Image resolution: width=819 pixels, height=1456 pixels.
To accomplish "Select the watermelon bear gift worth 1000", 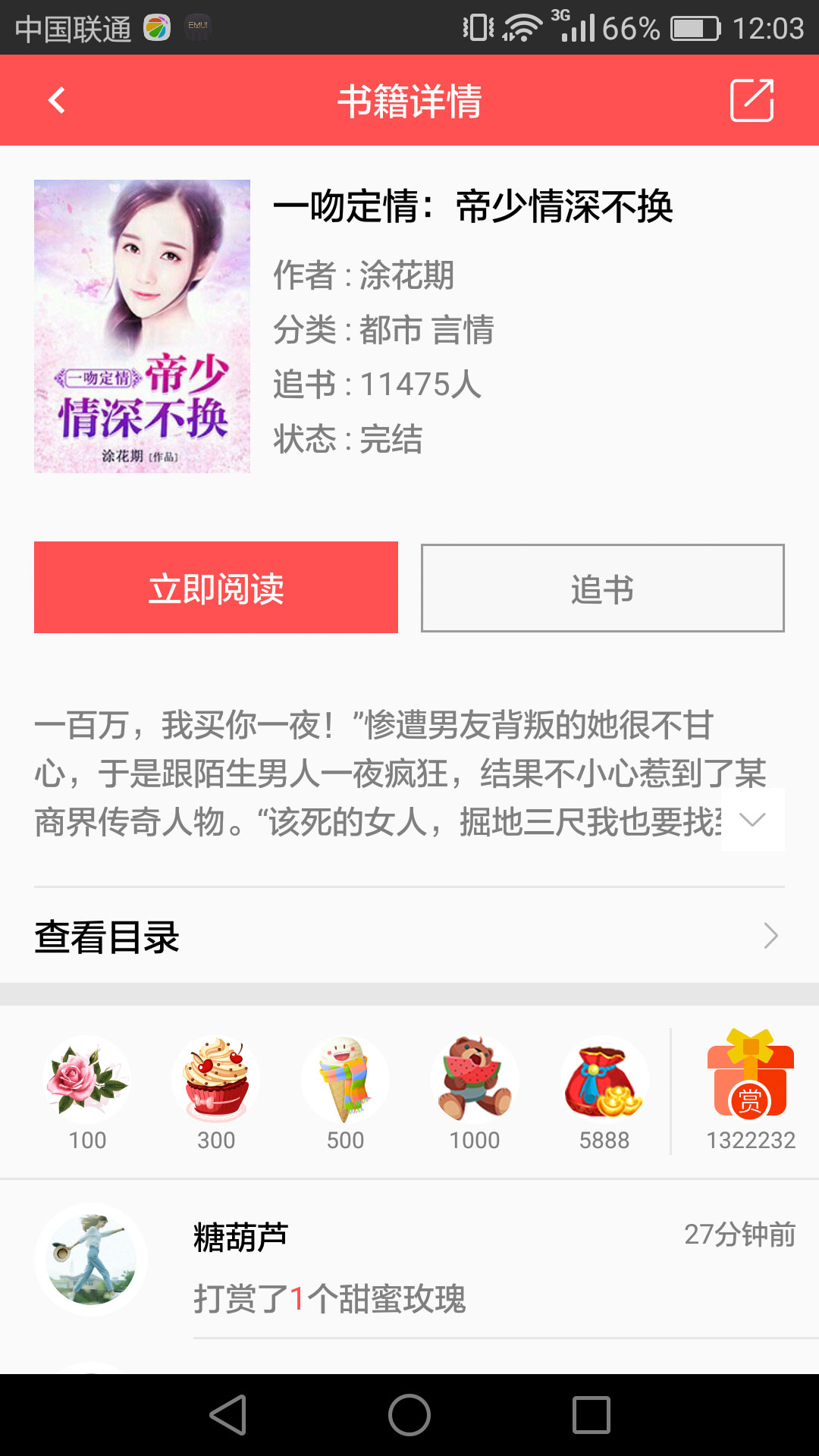I will click(x=475, y=1080).
